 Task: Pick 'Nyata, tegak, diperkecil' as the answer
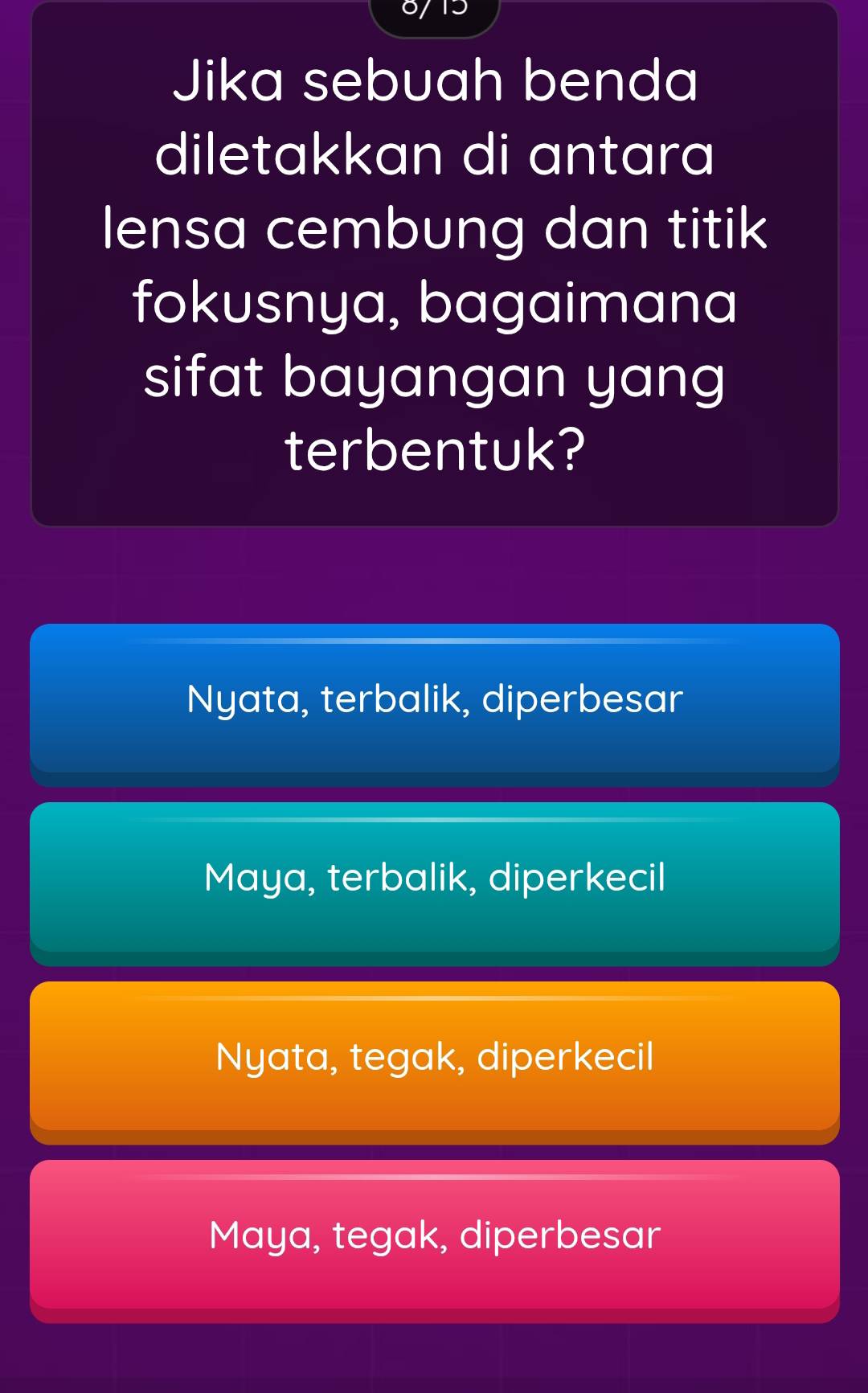[434, 1057]
